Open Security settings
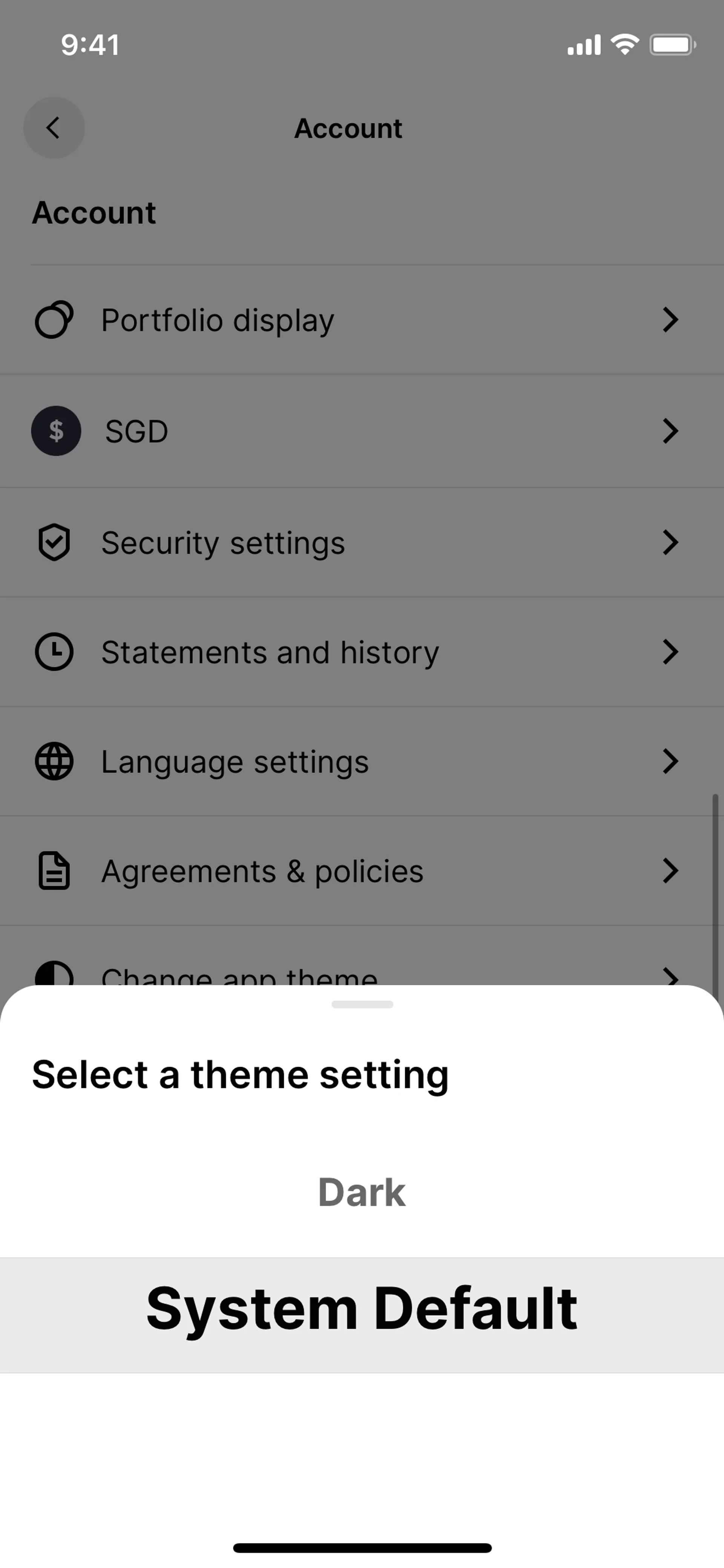 (x=361, y=542)
